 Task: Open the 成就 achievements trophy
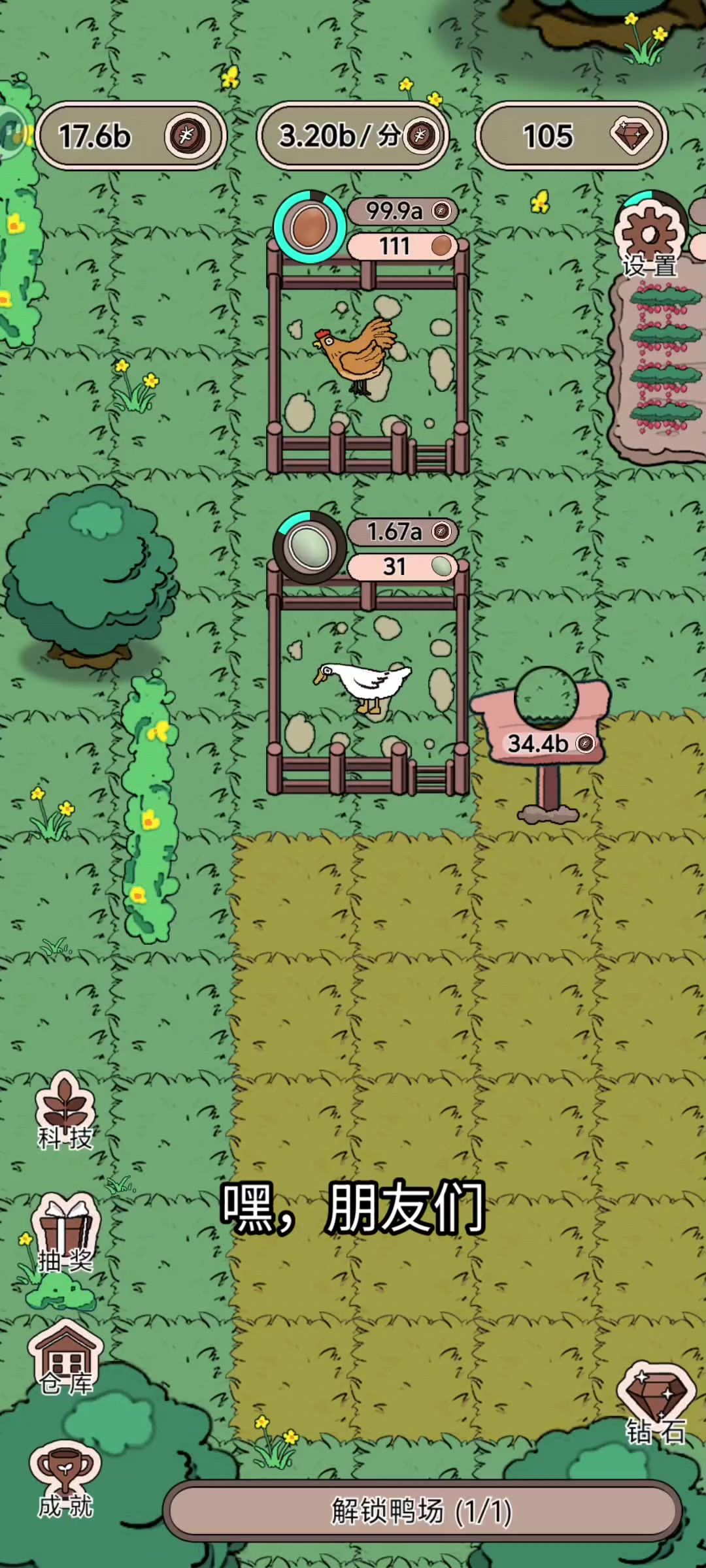pyautogui.click(x=65, y=1481)
